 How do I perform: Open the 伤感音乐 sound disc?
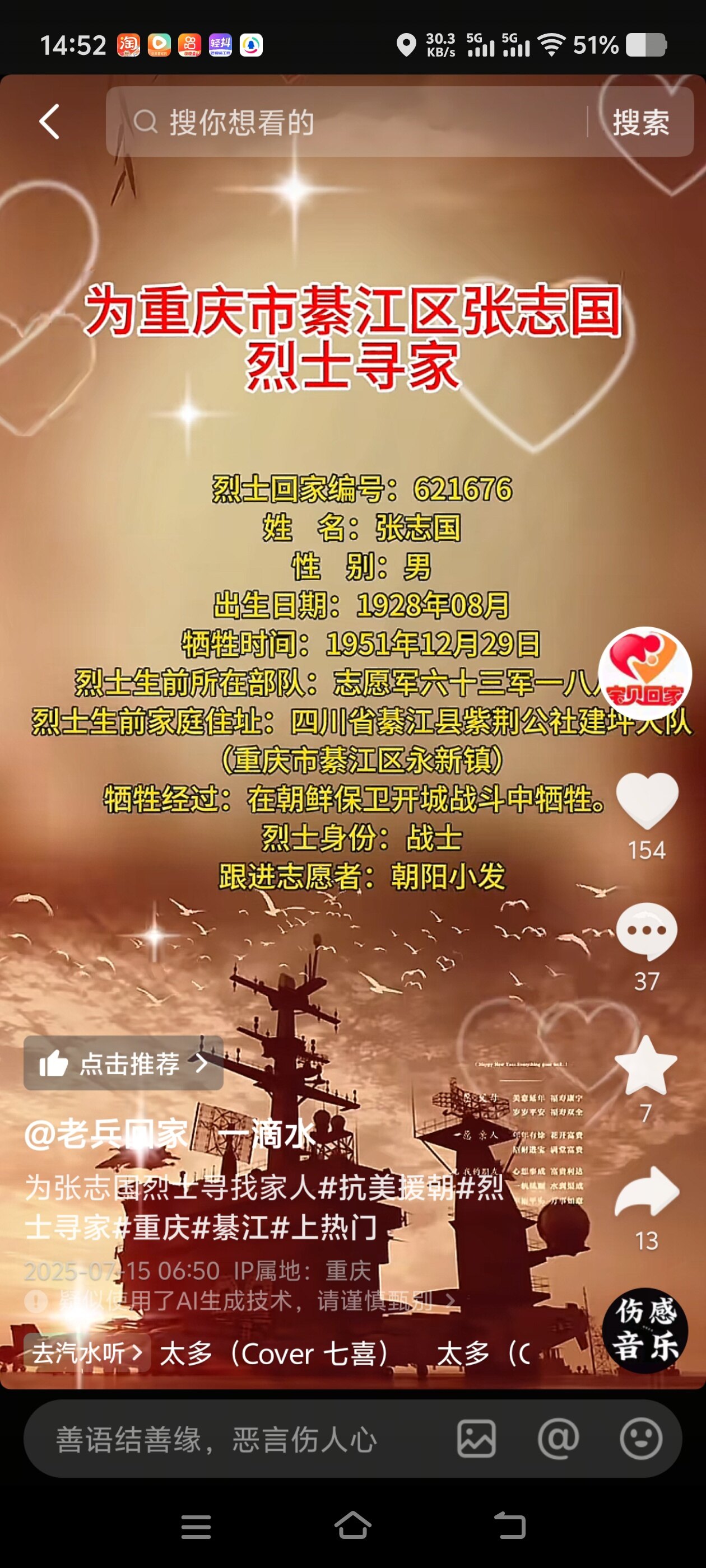pyautogui.click(x=644, y=1331)
